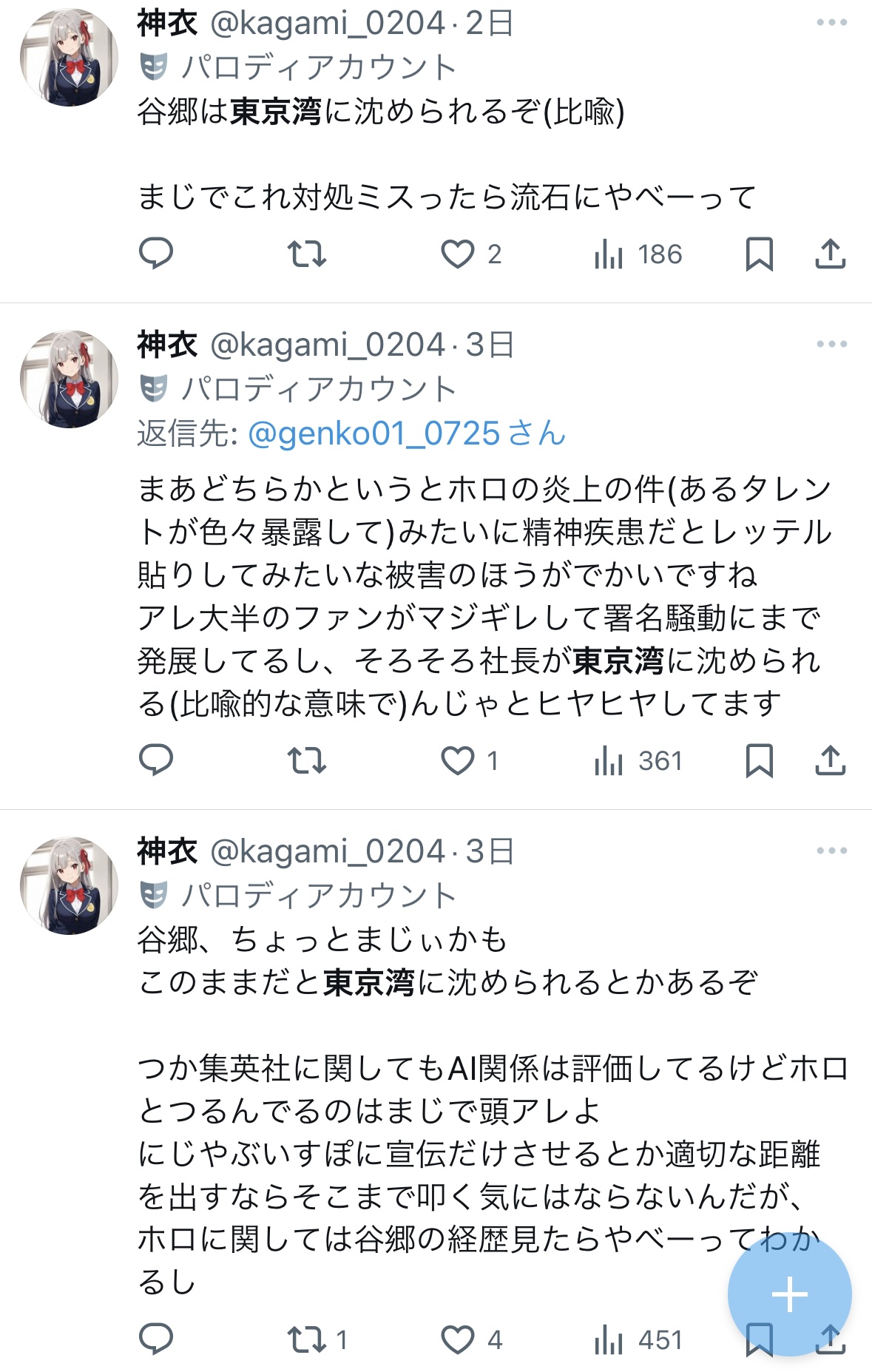872x1372 pixels.
Task: View analytics of tweet with 361 views
Action: coord(638,761)
